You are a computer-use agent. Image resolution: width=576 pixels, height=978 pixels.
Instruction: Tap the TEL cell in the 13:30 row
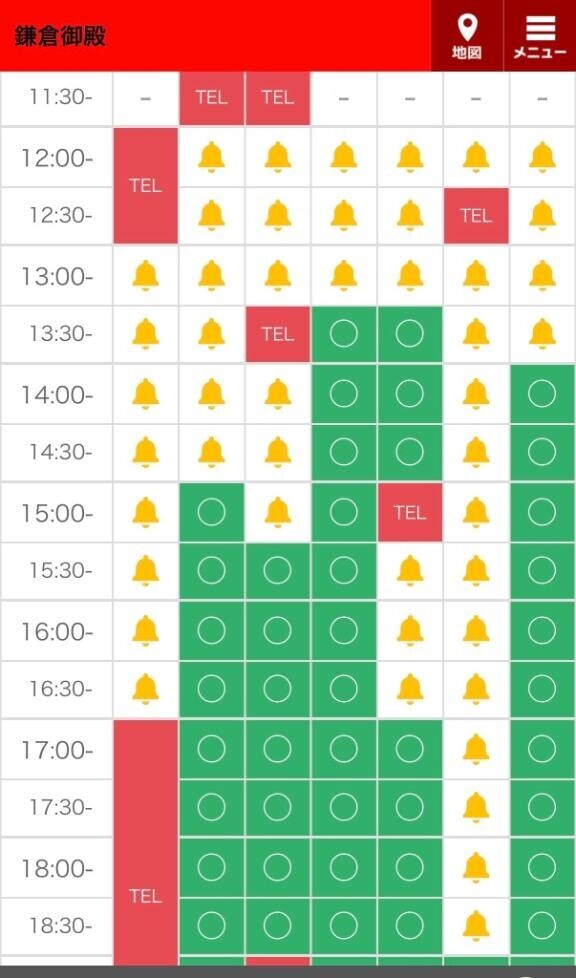tap(278, 334)
